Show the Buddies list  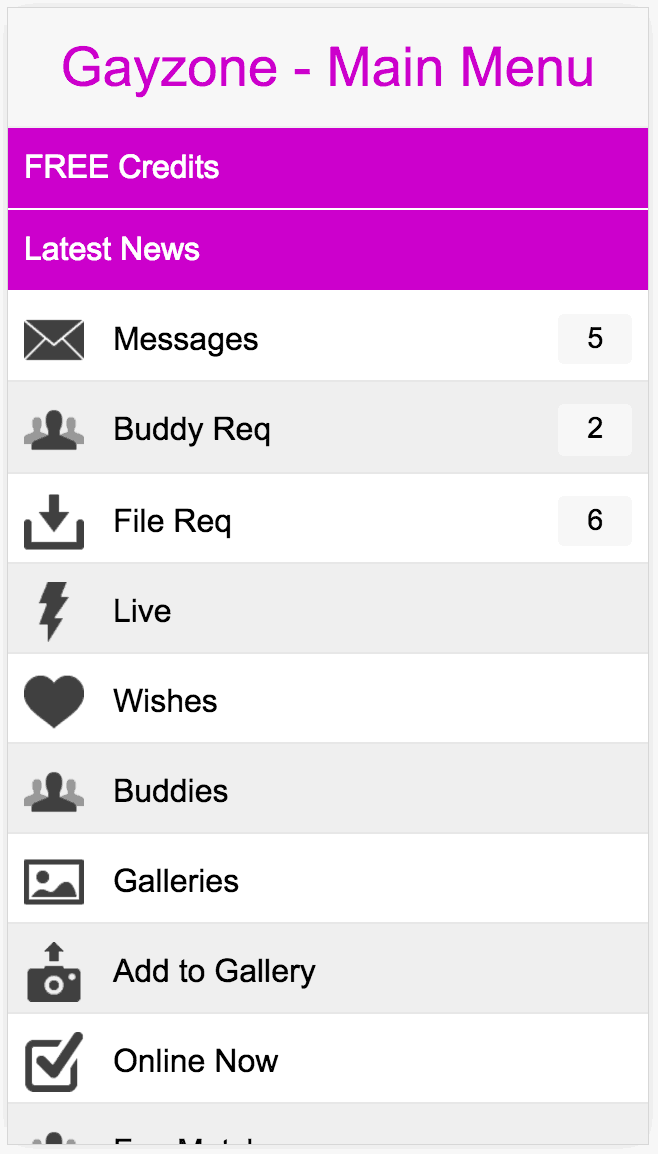pos(328,789)
